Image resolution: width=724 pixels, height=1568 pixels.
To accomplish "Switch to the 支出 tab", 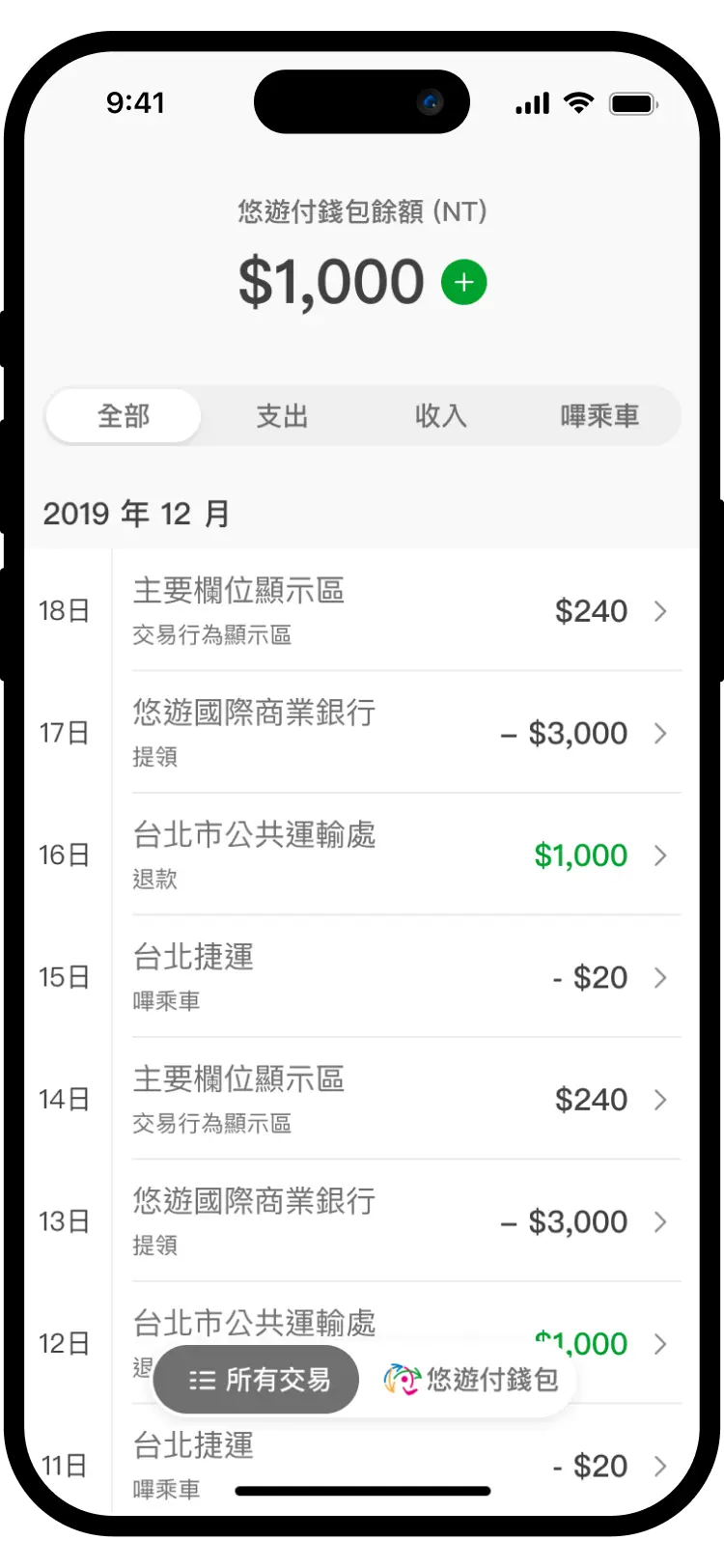I will coord(282,416).
